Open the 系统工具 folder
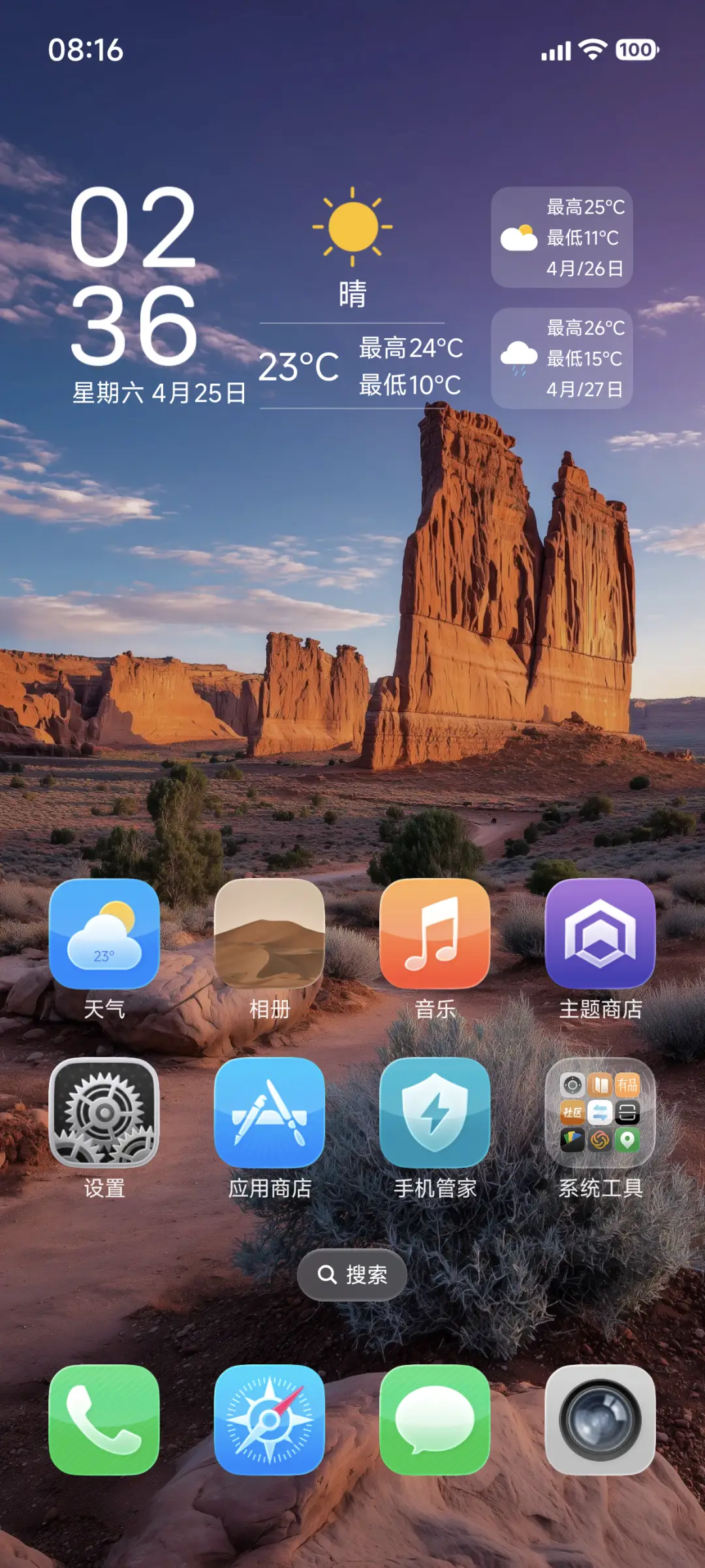The image size is (705, 1568). click(600, 1112)
